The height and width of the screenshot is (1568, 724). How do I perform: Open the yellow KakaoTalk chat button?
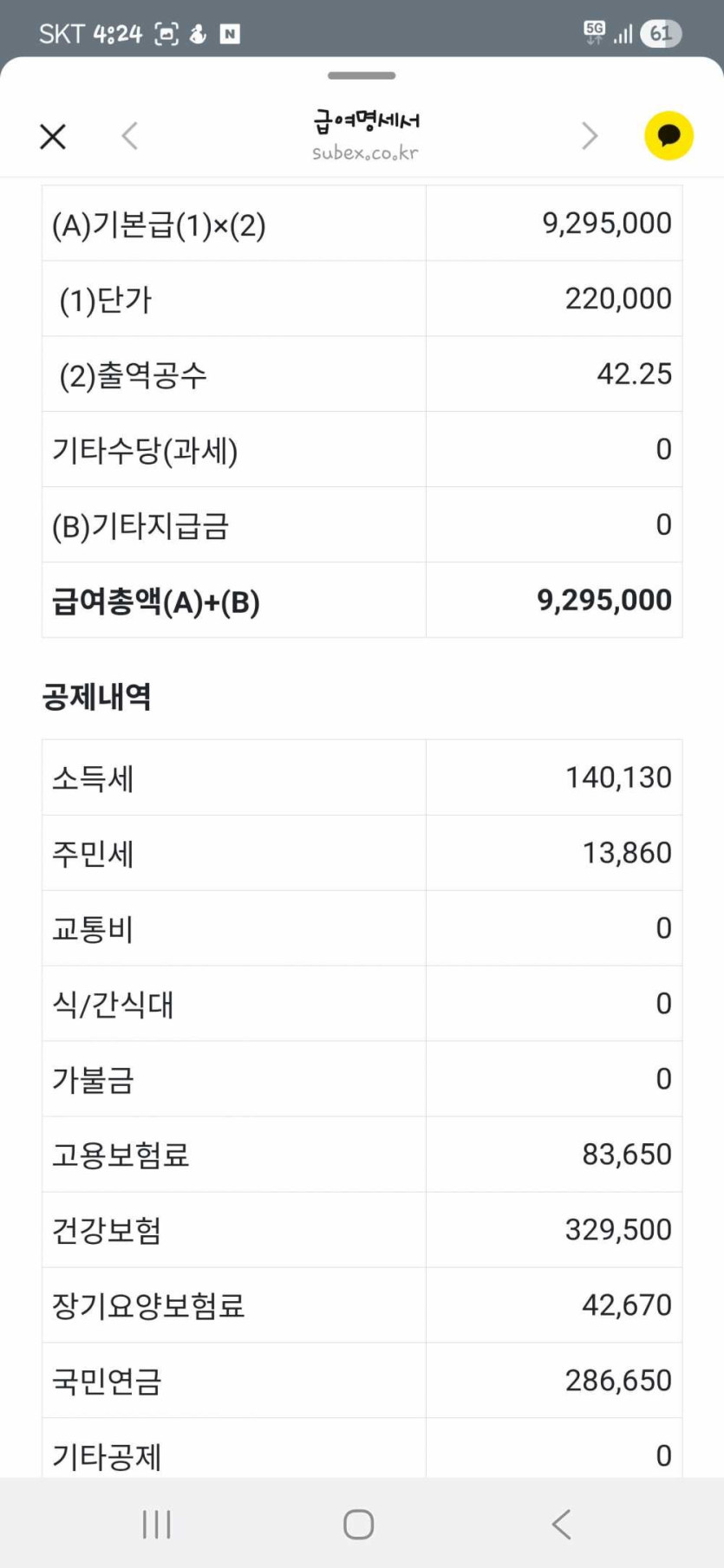[669, 136]
